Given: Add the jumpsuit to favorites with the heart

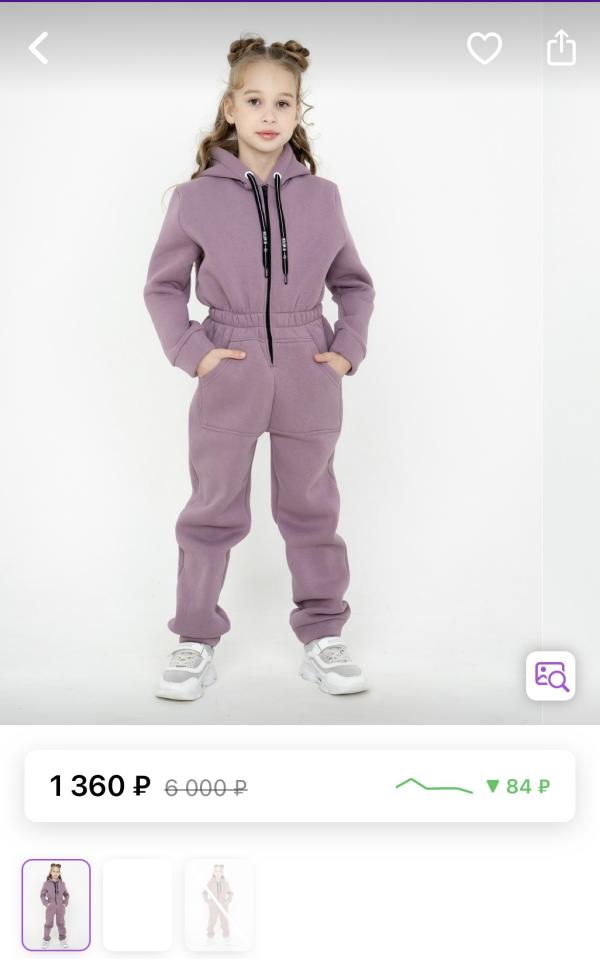Looking at the screenshot, I should (x=484, y=48).
